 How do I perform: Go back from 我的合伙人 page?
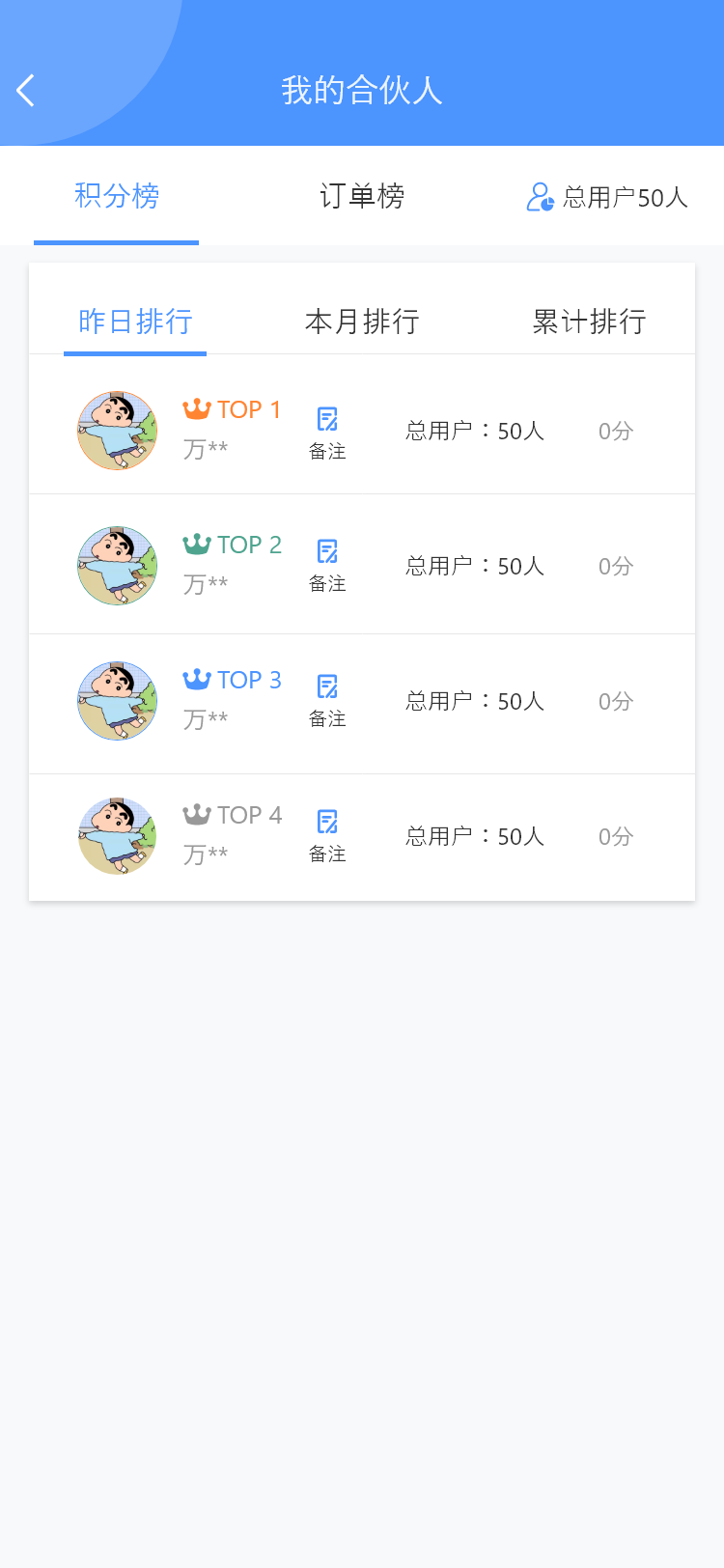pyautogui.click(x=26, y=91)
